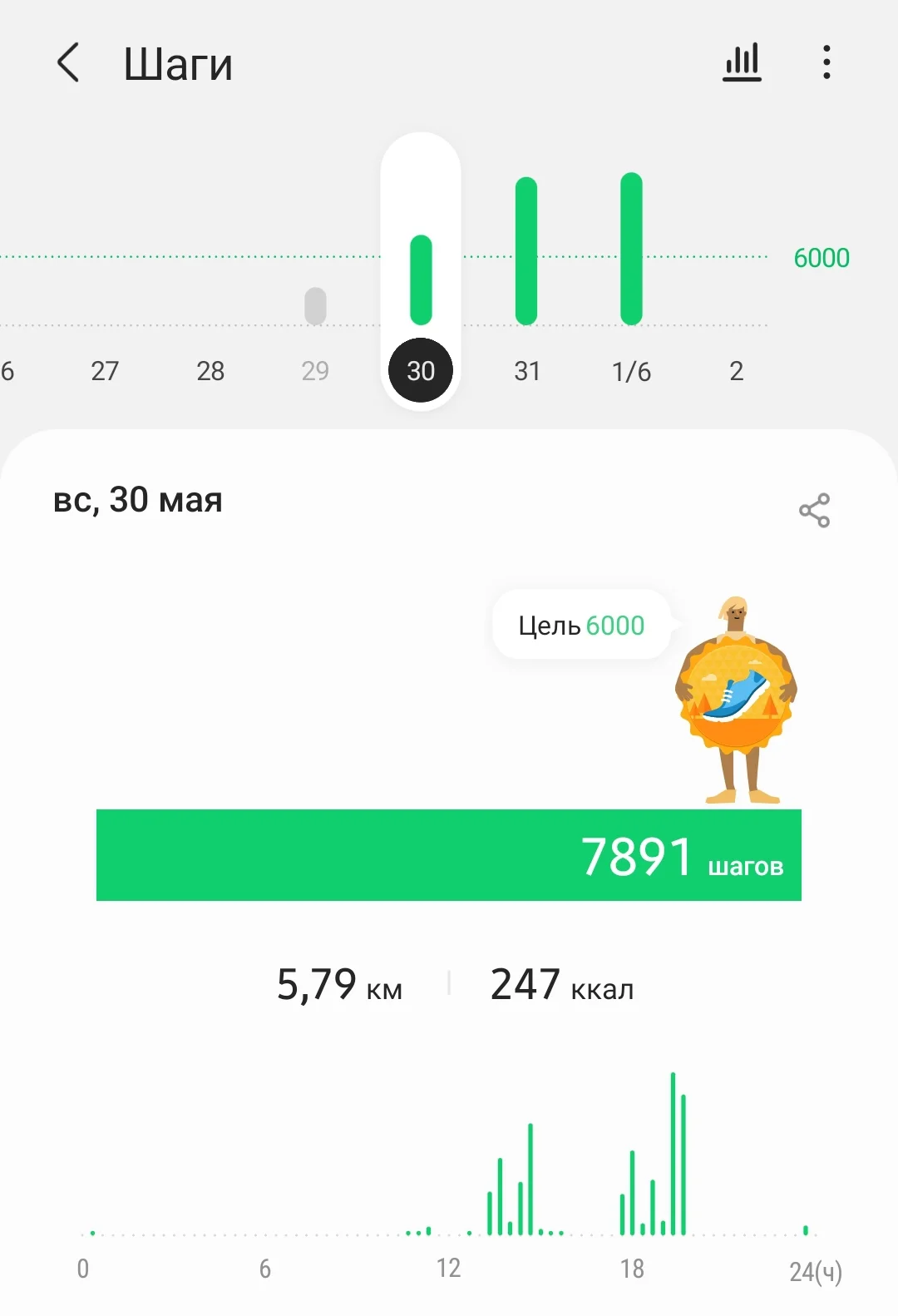Tap the Цель 6000 goal bubble
Image resolution: width=898 pixels, height=1316 pixels.
click(581, 625)
